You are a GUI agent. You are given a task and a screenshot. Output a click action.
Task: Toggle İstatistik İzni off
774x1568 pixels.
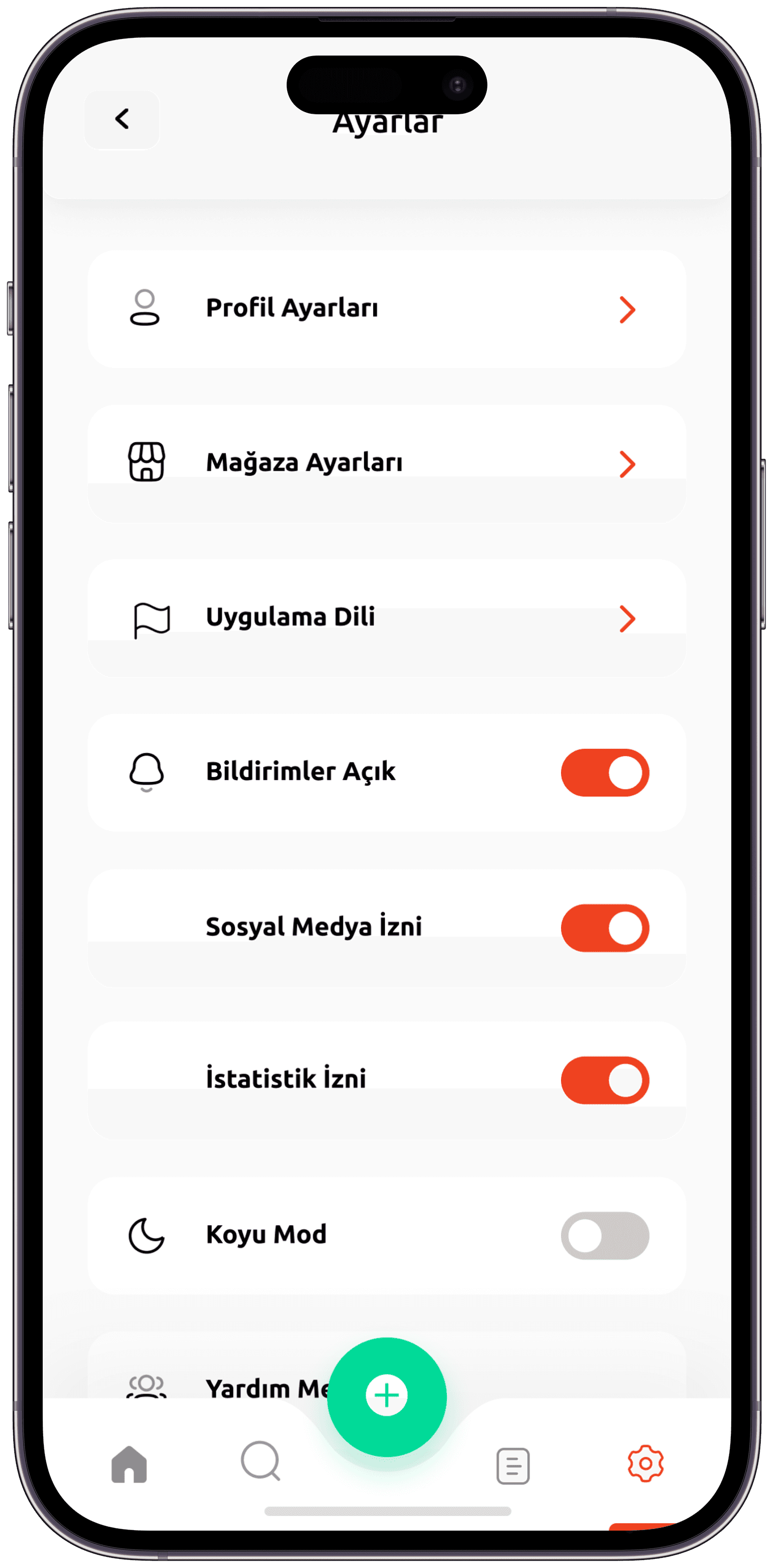point(605,1080)
